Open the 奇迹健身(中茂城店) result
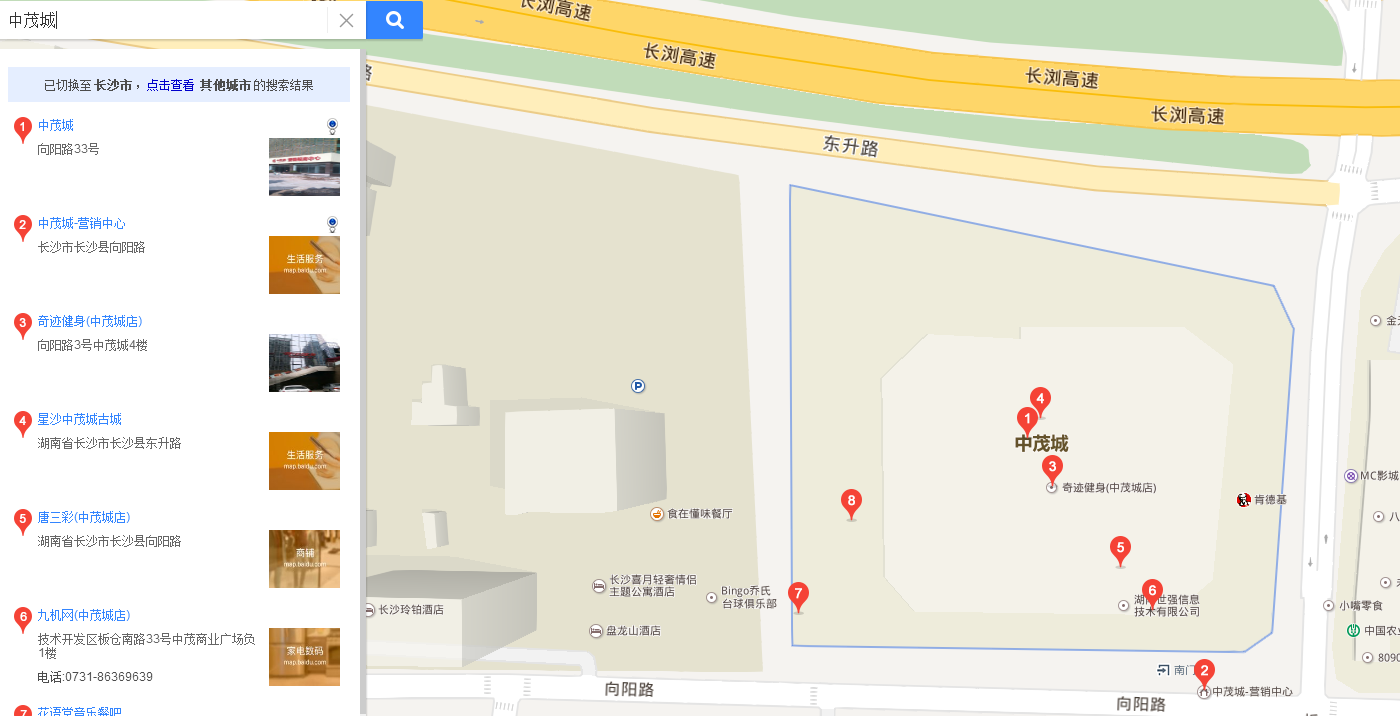 (90, 322)
